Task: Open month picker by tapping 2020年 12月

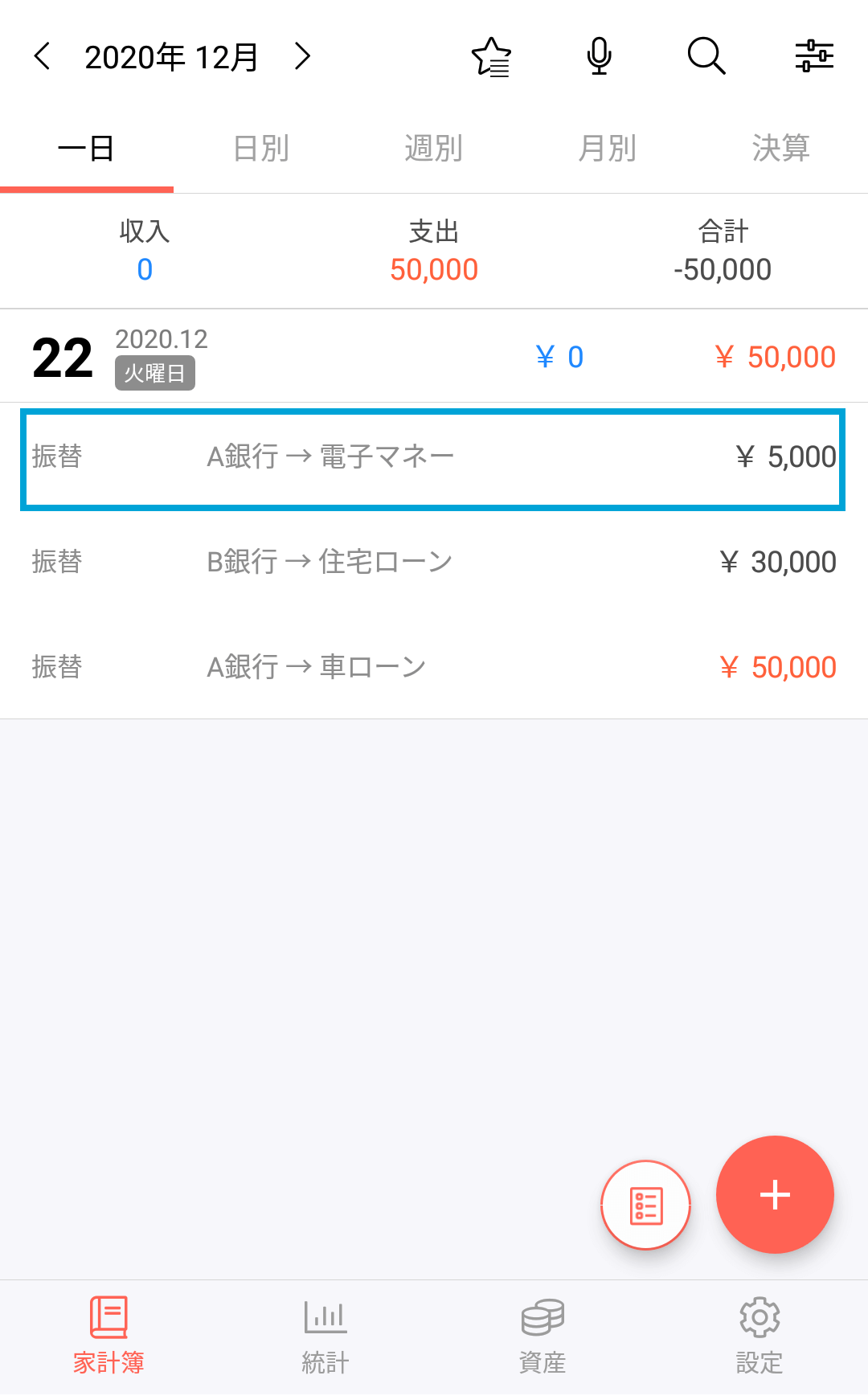Action: click(172, 56)
